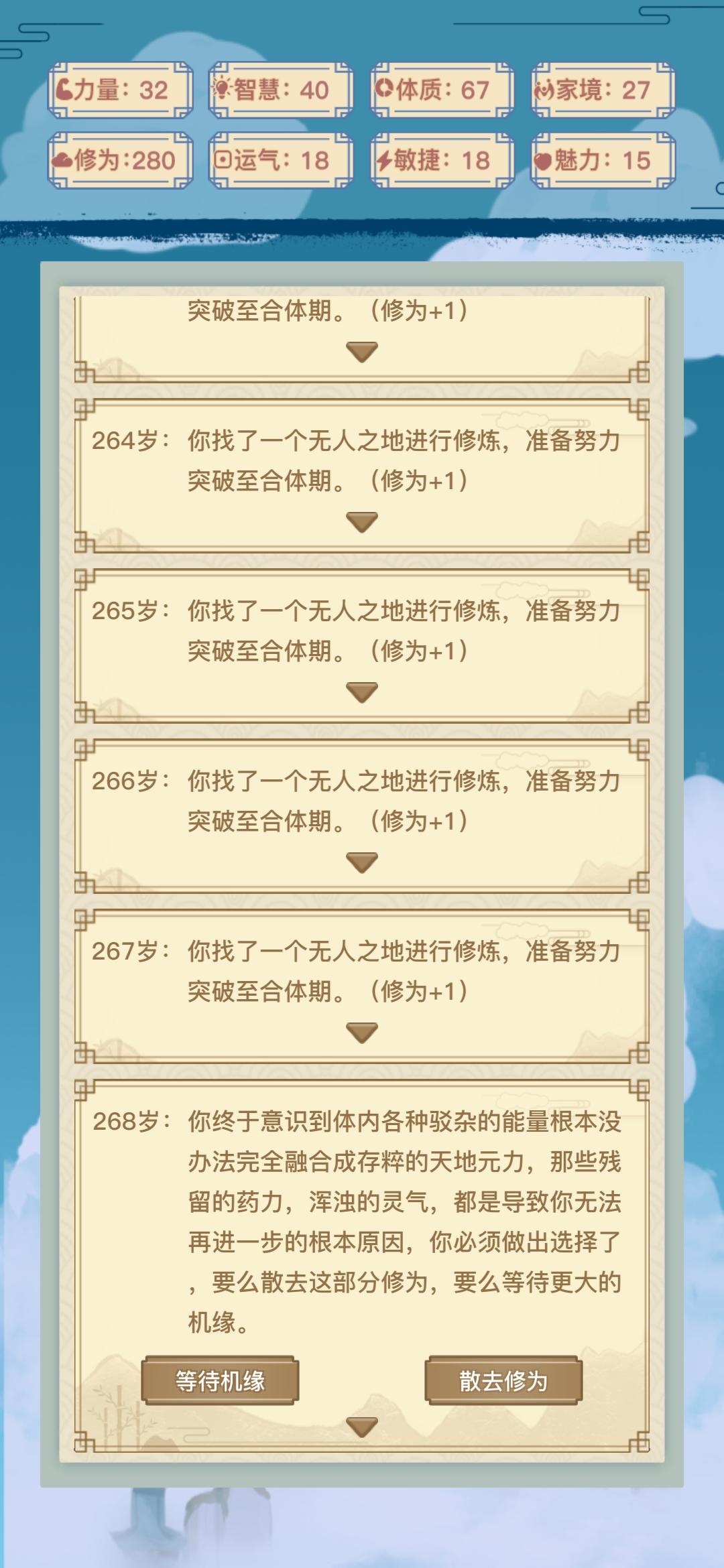
Task: Click the 运气 luck stat icon
Action: (225, 161)
